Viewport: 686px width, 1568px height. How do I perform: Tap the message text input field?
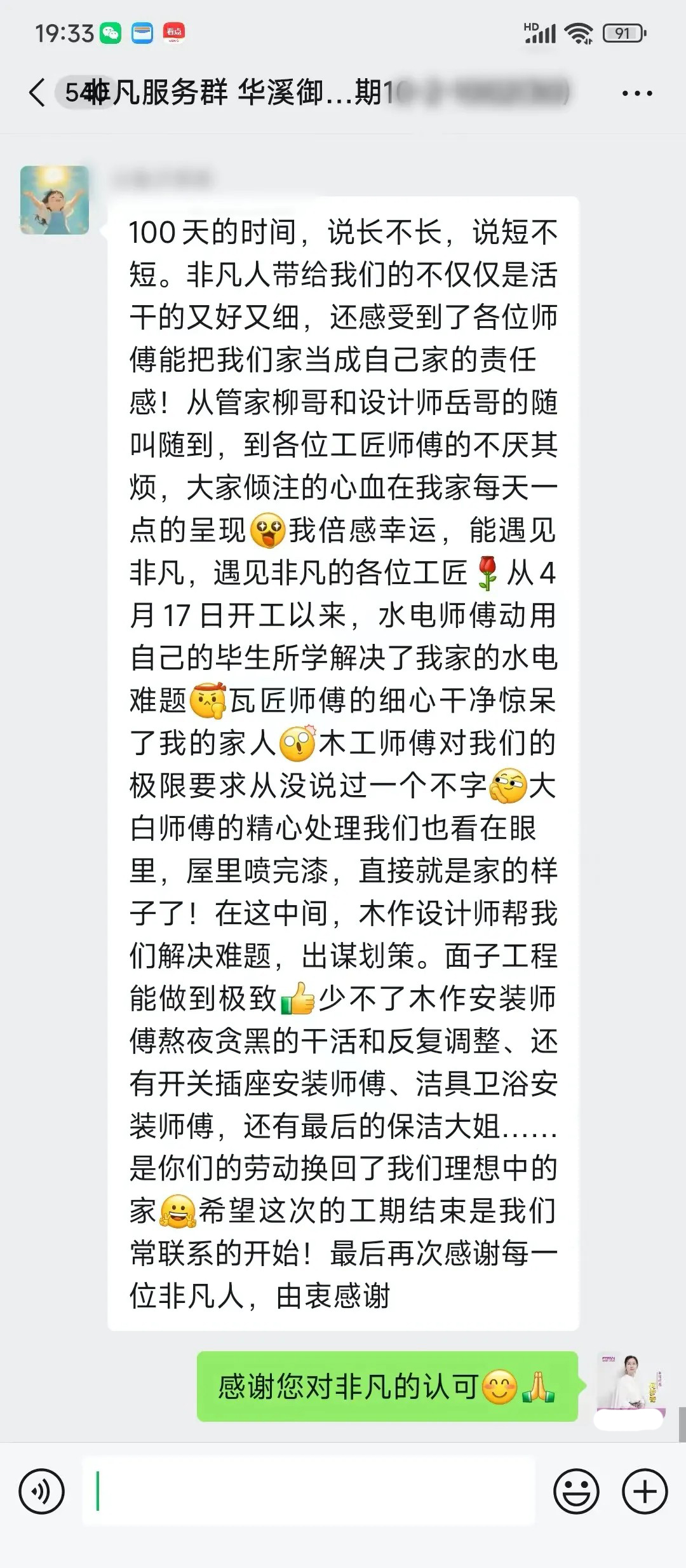pyautogui.click(x=309, y=1491)
